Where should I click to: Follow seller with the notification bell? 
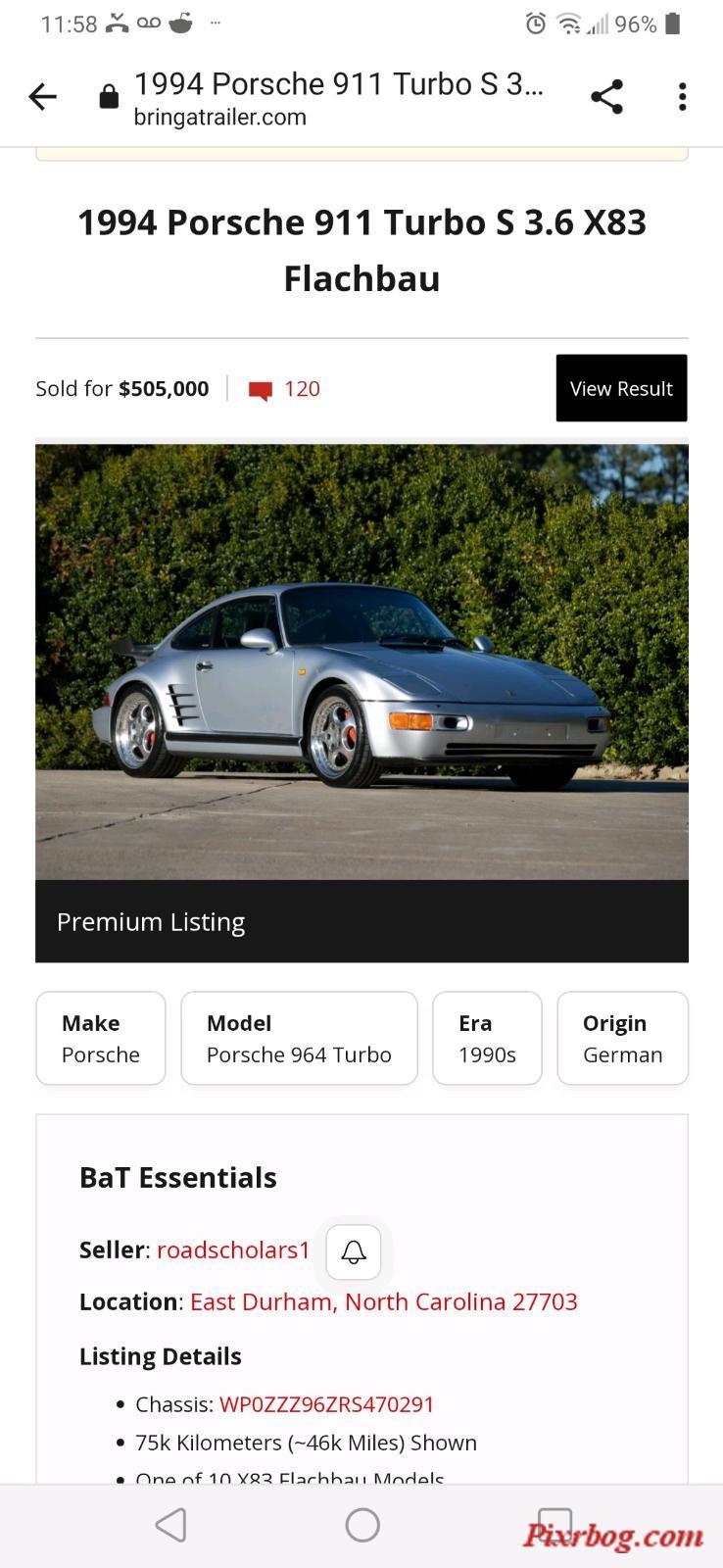click(354, 1251)
